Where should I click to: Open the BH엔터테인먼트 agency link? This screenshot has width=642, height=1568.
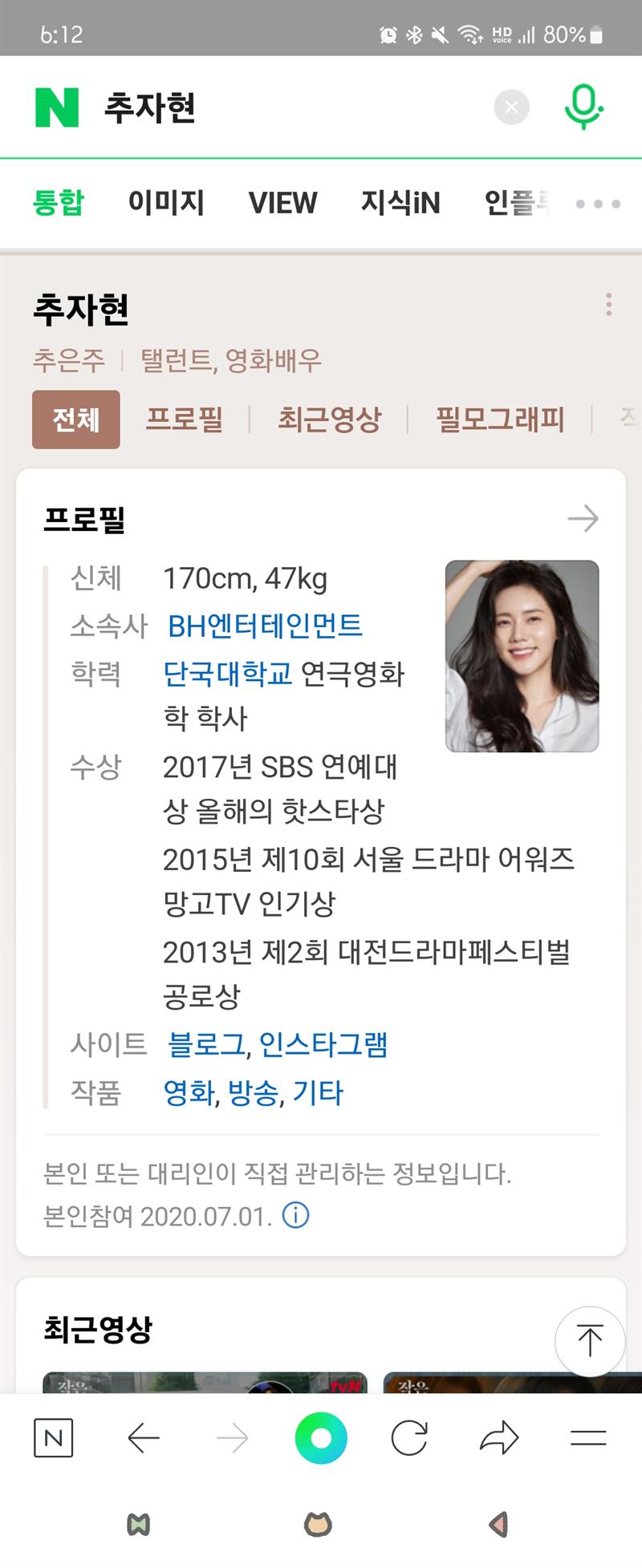(x=265, y=626)
